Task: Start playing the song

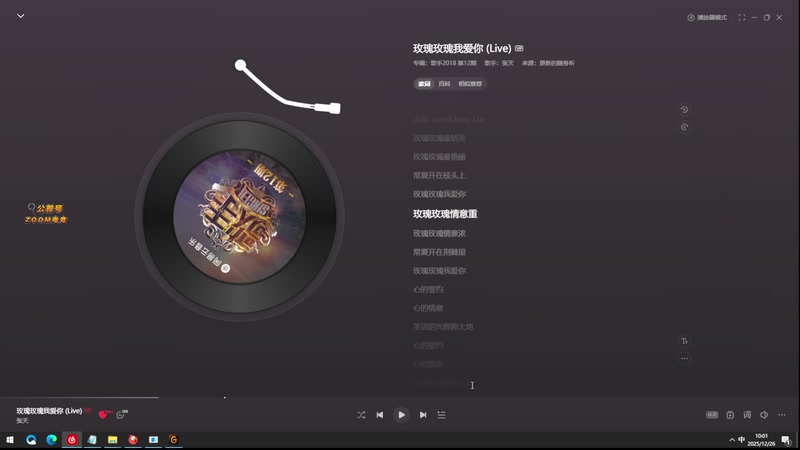Action: point(401,415)
